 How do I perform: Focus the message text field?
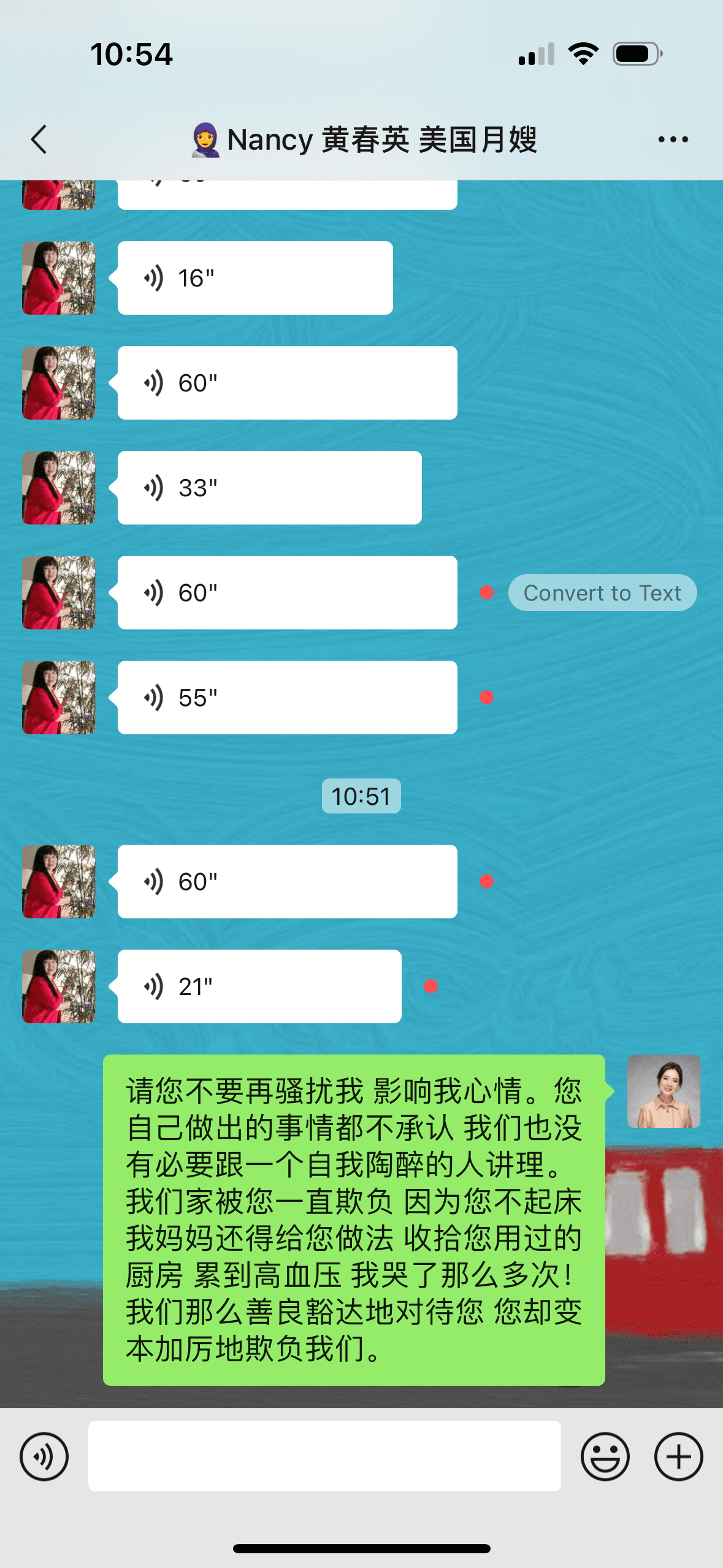pos(324,1456)
